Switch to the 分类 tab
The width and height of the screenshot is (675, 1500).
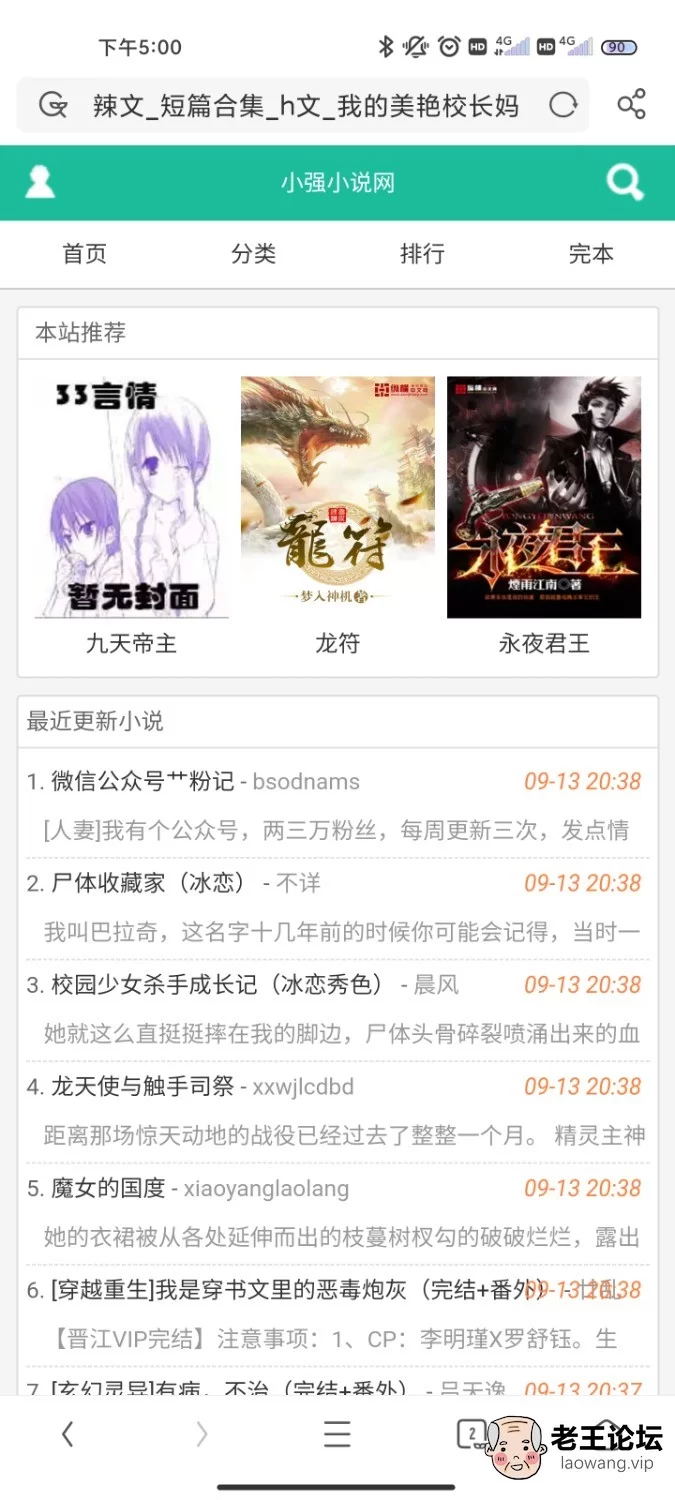pyautogui.click(x=253, y=254)
